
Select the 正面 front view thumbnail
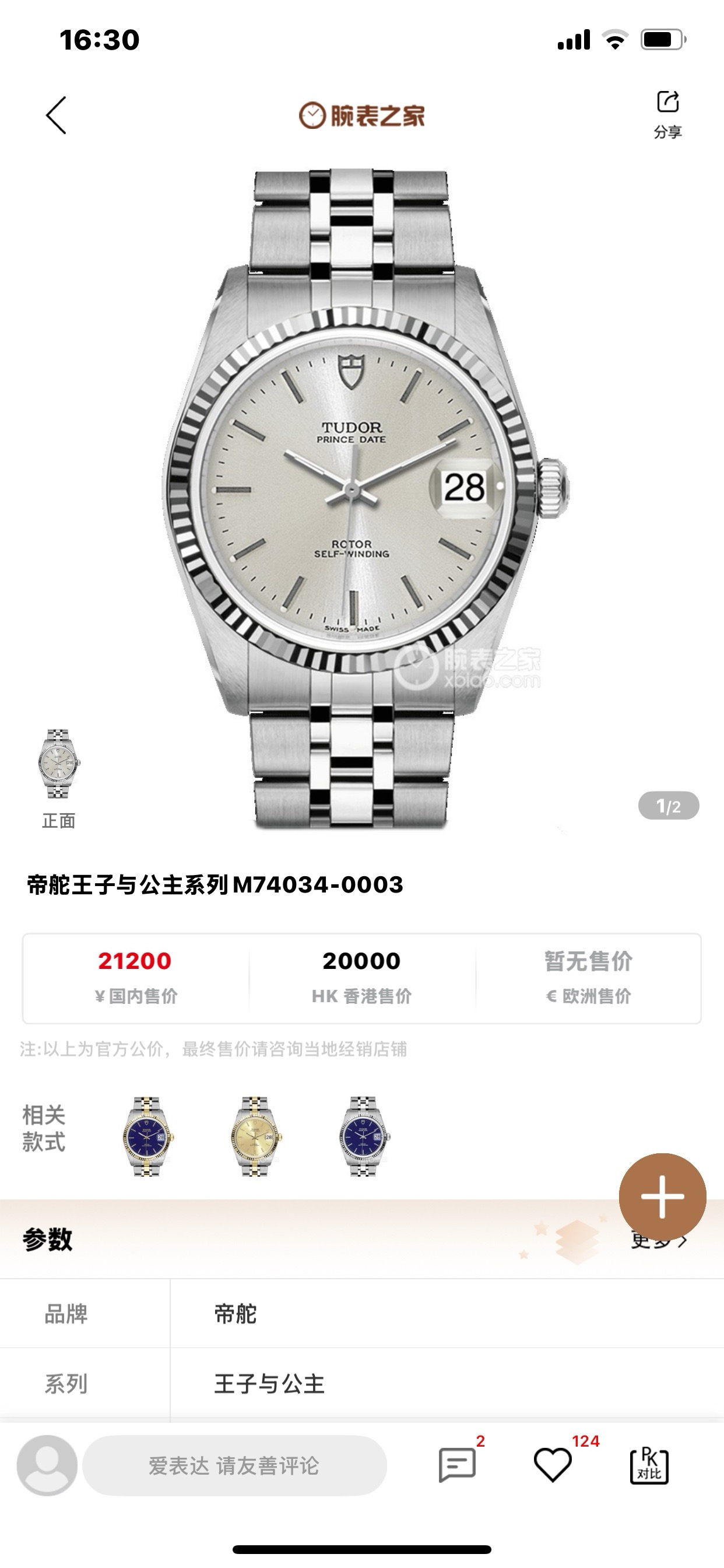tap(58, 765)
